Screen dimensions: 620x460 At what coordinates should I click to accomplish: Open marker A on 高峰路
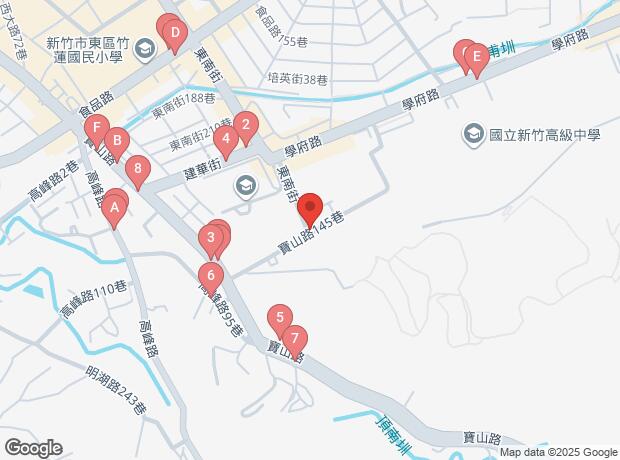(x=114, y=208)
